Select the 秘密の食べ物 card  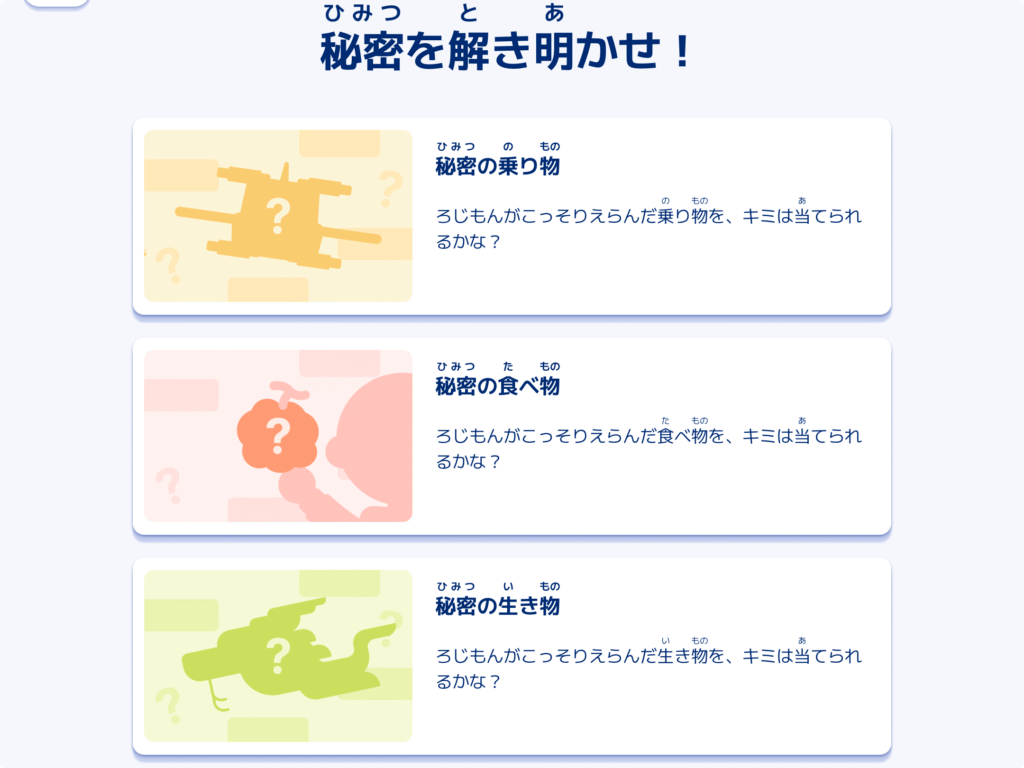511,436
